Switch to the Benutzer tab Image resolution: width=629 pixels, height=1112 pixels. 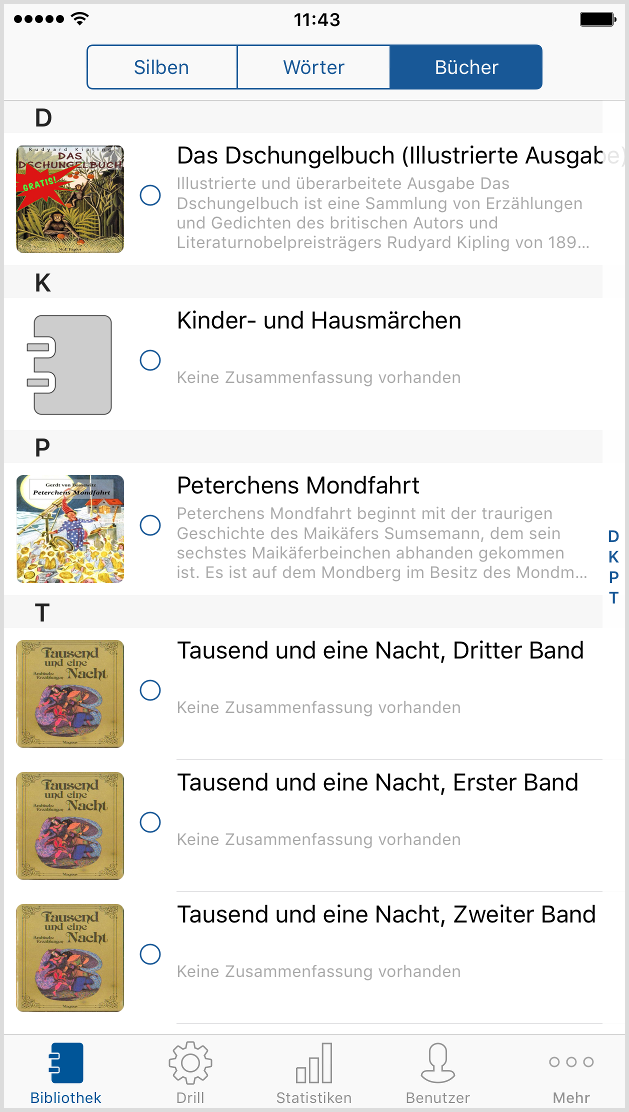click(x=438, y=1073)
